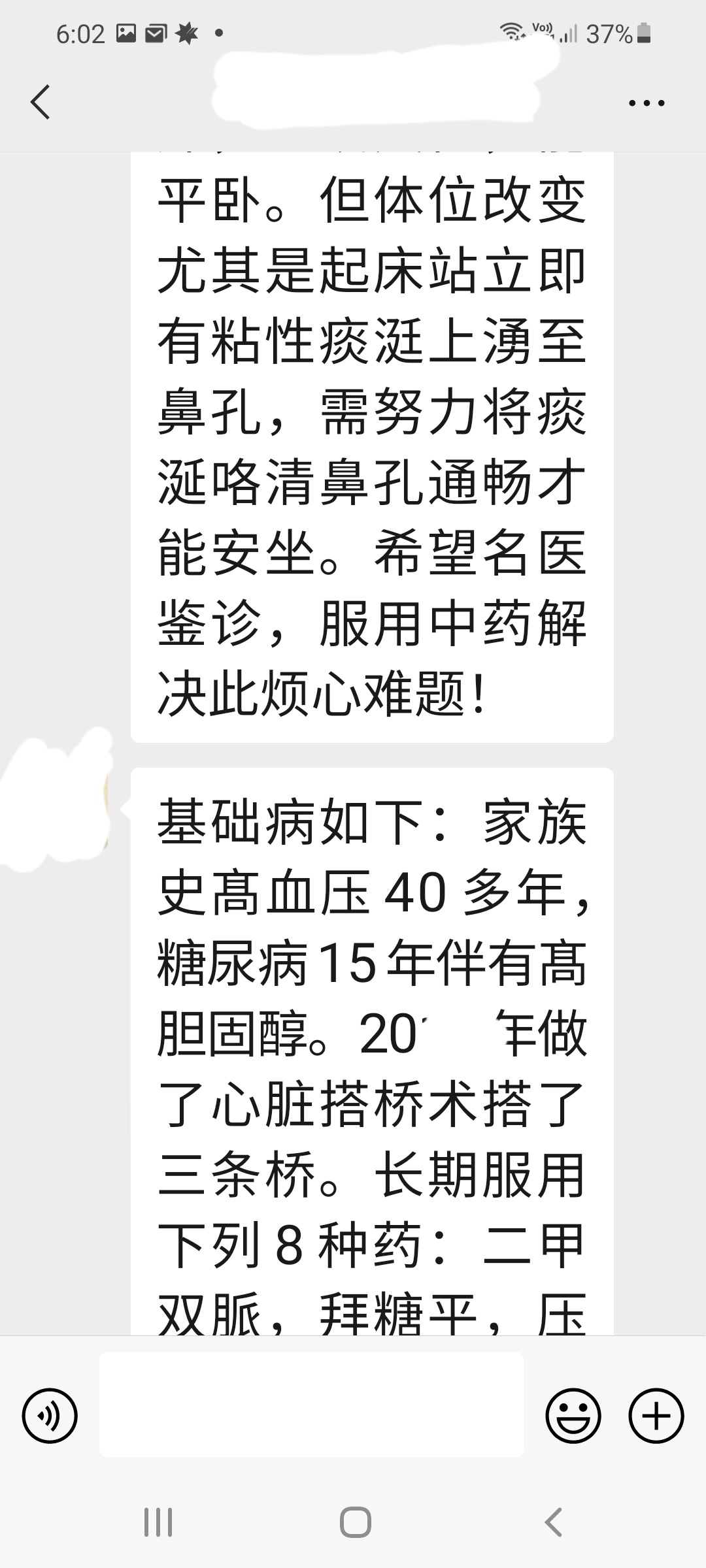706x1568 pixels.
Task: Open the emoji sticker panel
Action: tap(573, 1416)
